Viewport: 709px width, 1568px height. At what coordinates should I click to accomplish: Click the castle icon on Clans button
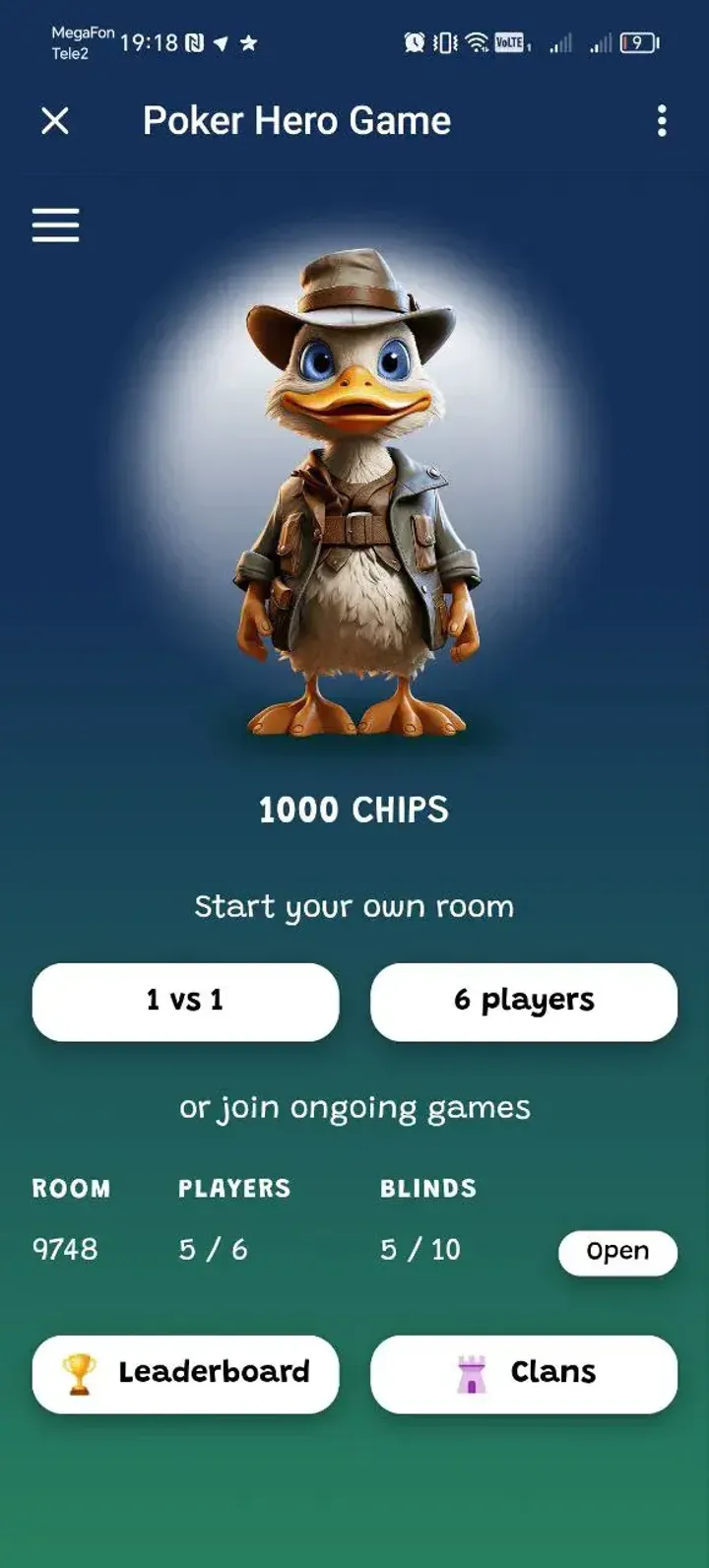471,1372
